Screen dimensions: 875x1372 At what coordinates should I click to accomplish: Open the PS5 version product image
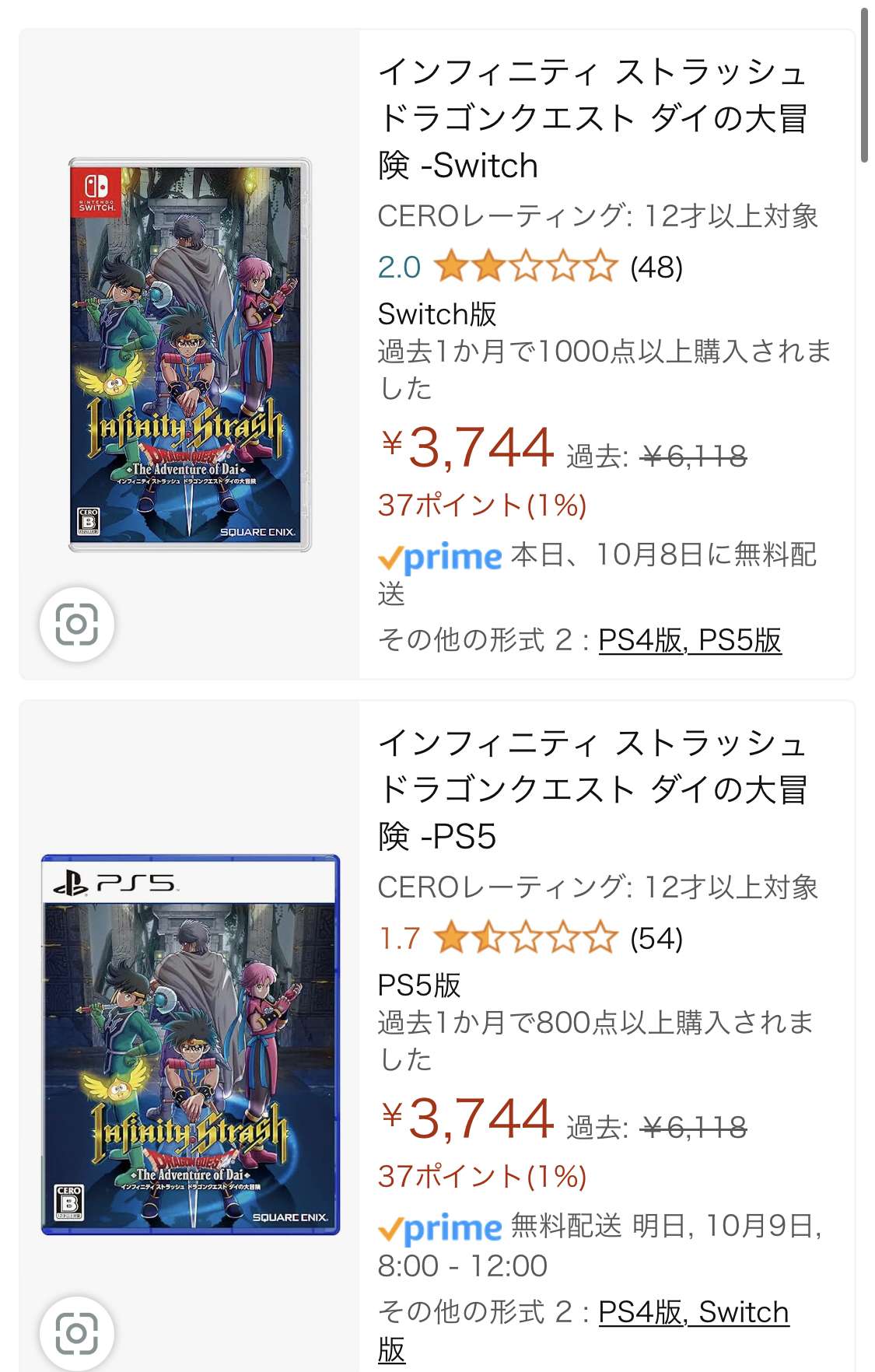[x=191, y=1045]
